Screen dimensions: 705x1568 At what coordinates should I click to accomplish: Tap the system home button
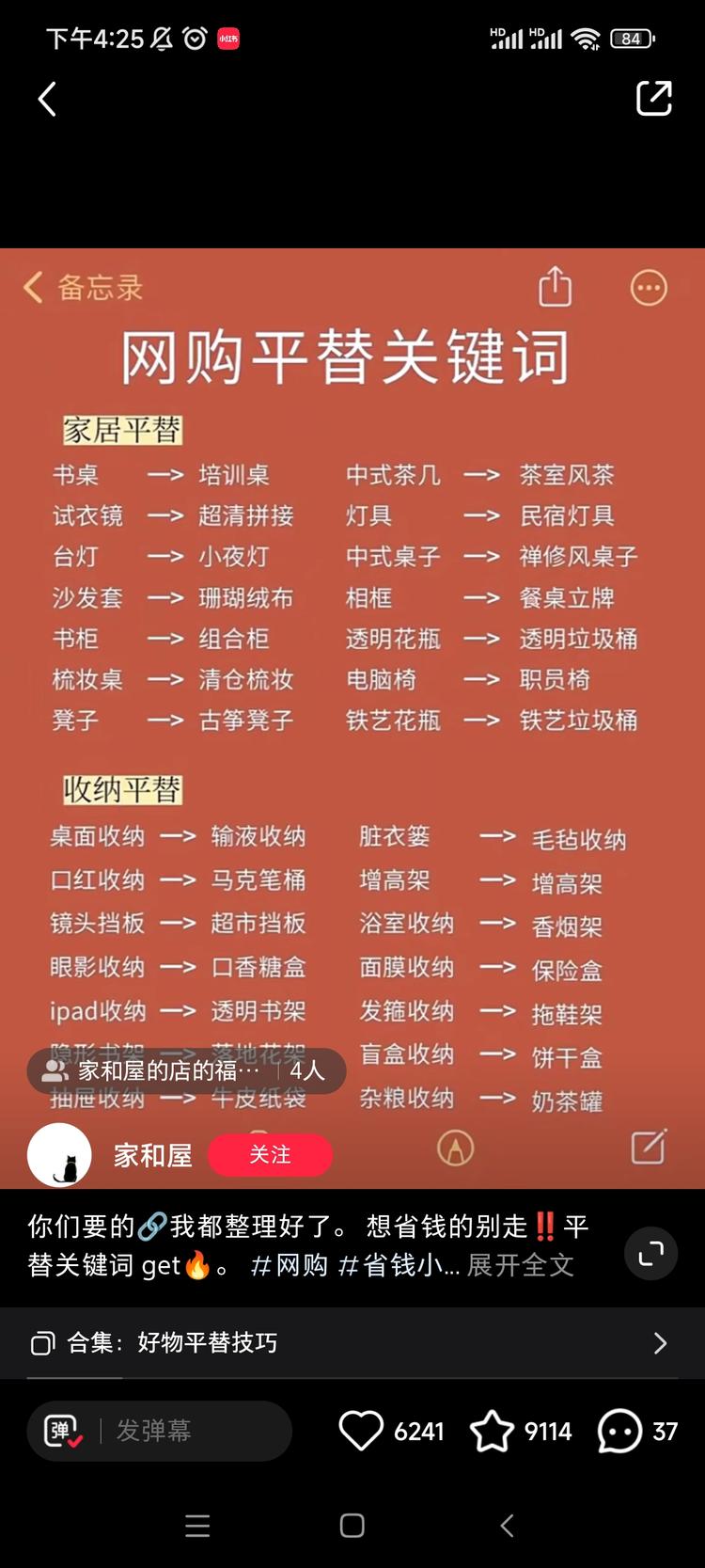(352, 1525)
